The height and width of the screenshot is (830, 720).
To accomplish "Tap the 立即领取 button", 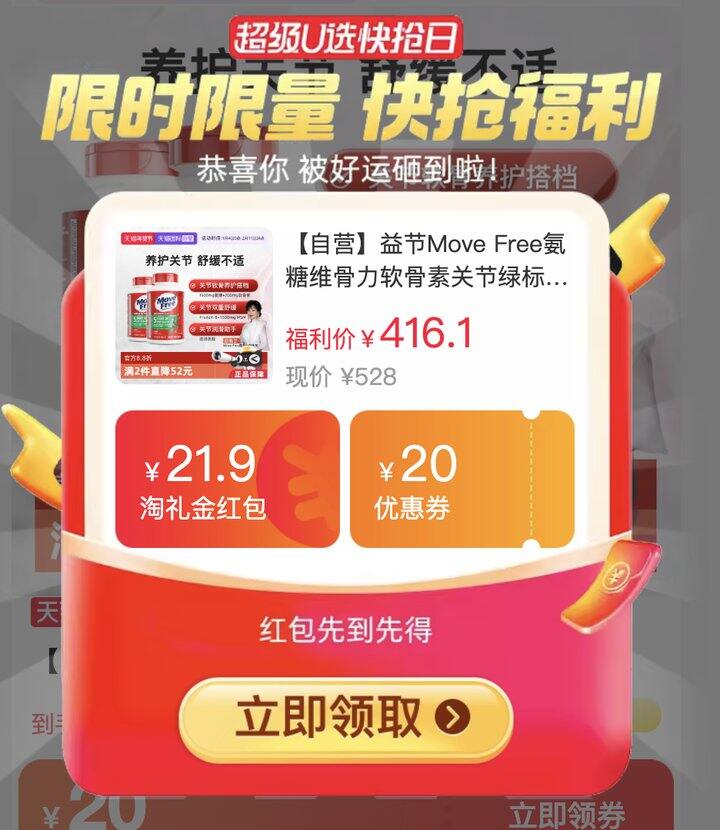I will tap(345, 718).
